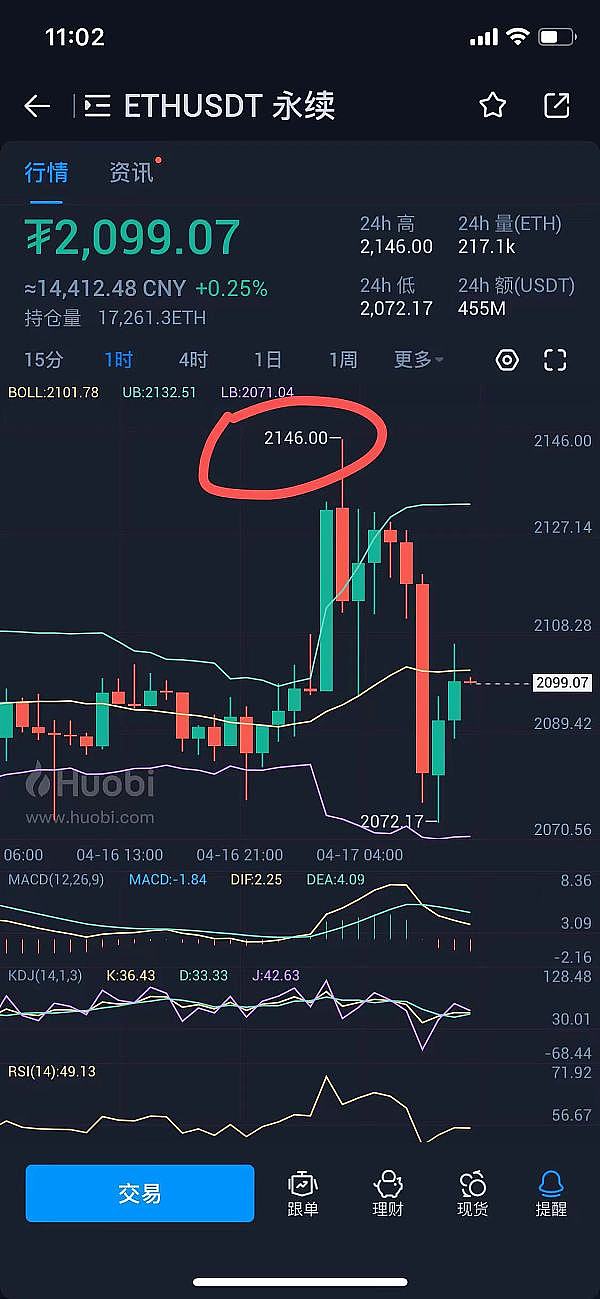Image resolution: width=600 pixels, height=1299 pixels.
Task: Select the 1时 chart interval
Action: 118,360
